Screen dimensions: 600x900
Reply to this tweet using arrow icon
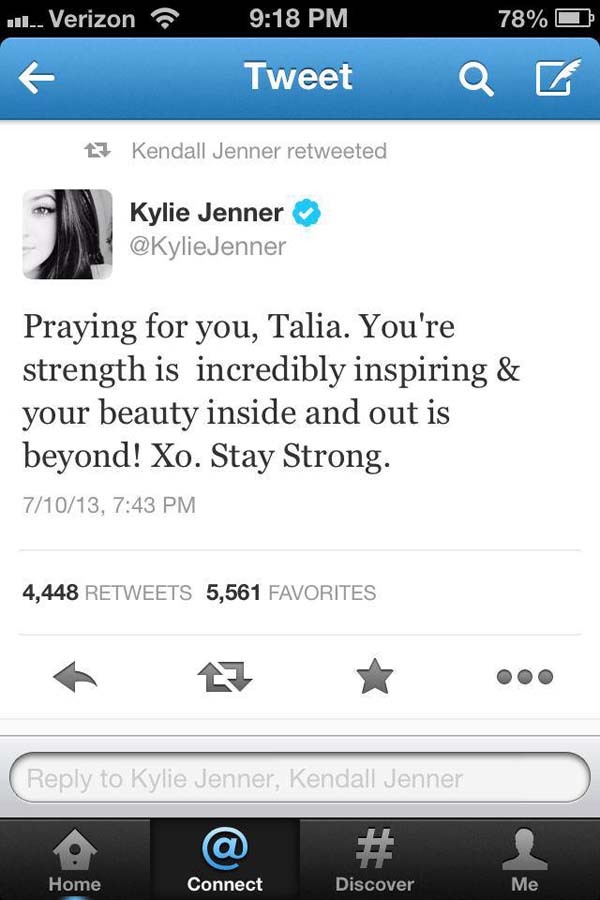pyautogui.click(x=75, y=679)
